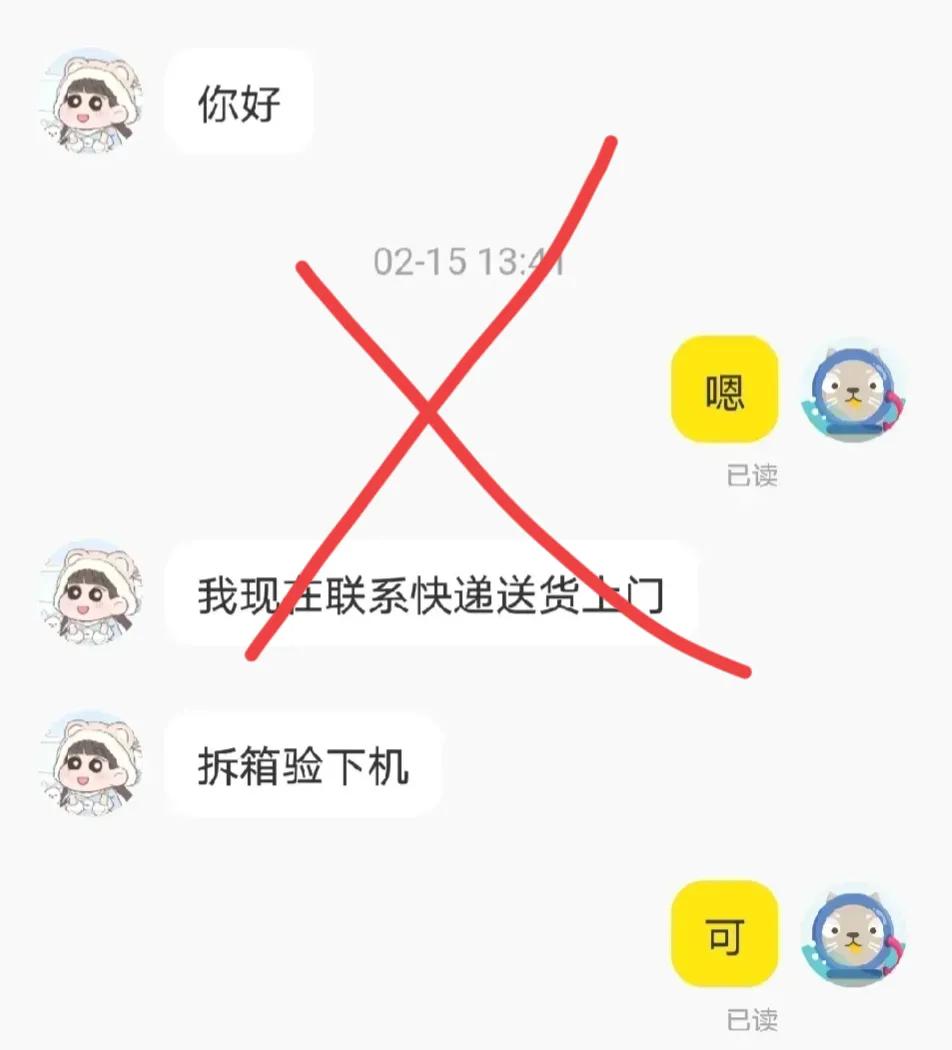Viewport: 952px width, 1050px height.
Task: Select the 你好 message bubble
Action: coord(240,103)
